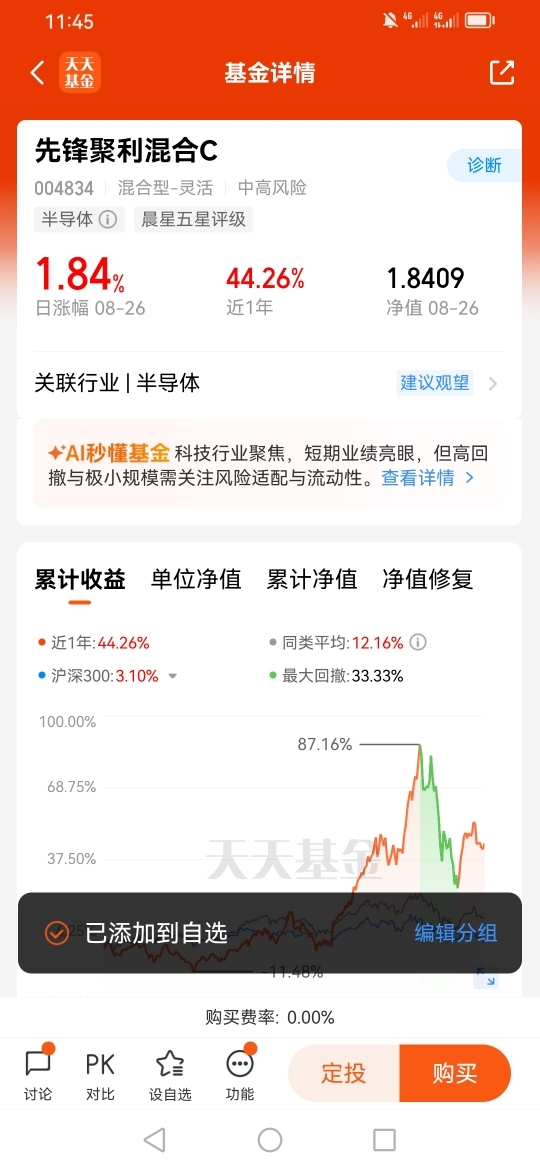Screen dimensions: 540x1170
Task: Open 关联行业 半导体 建议观望 row
Action: pyautogui.click(x=269, y=384)
